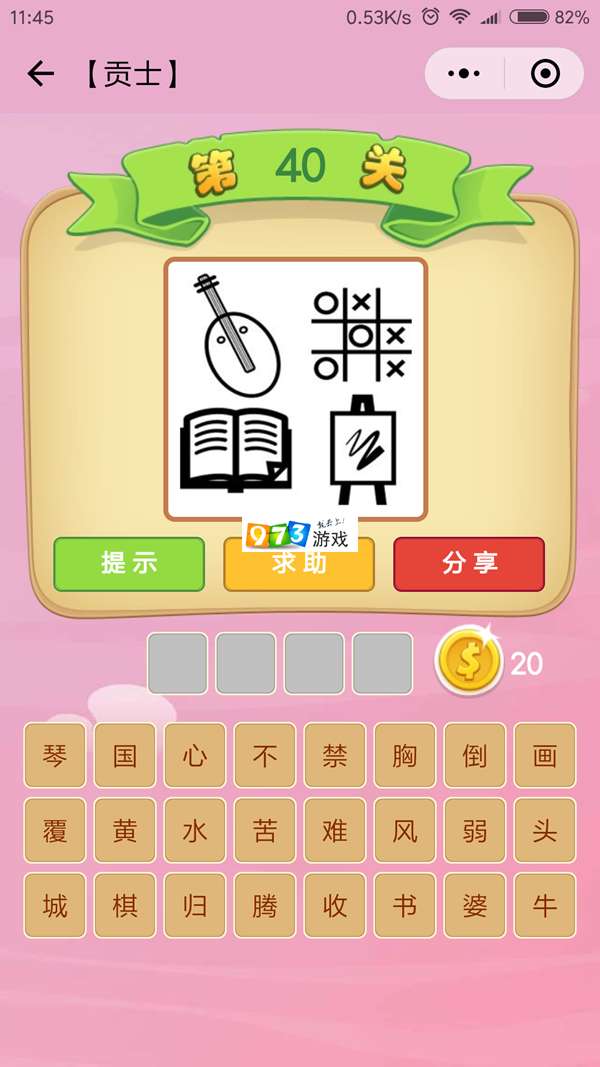Choose the character 黄

125,831
